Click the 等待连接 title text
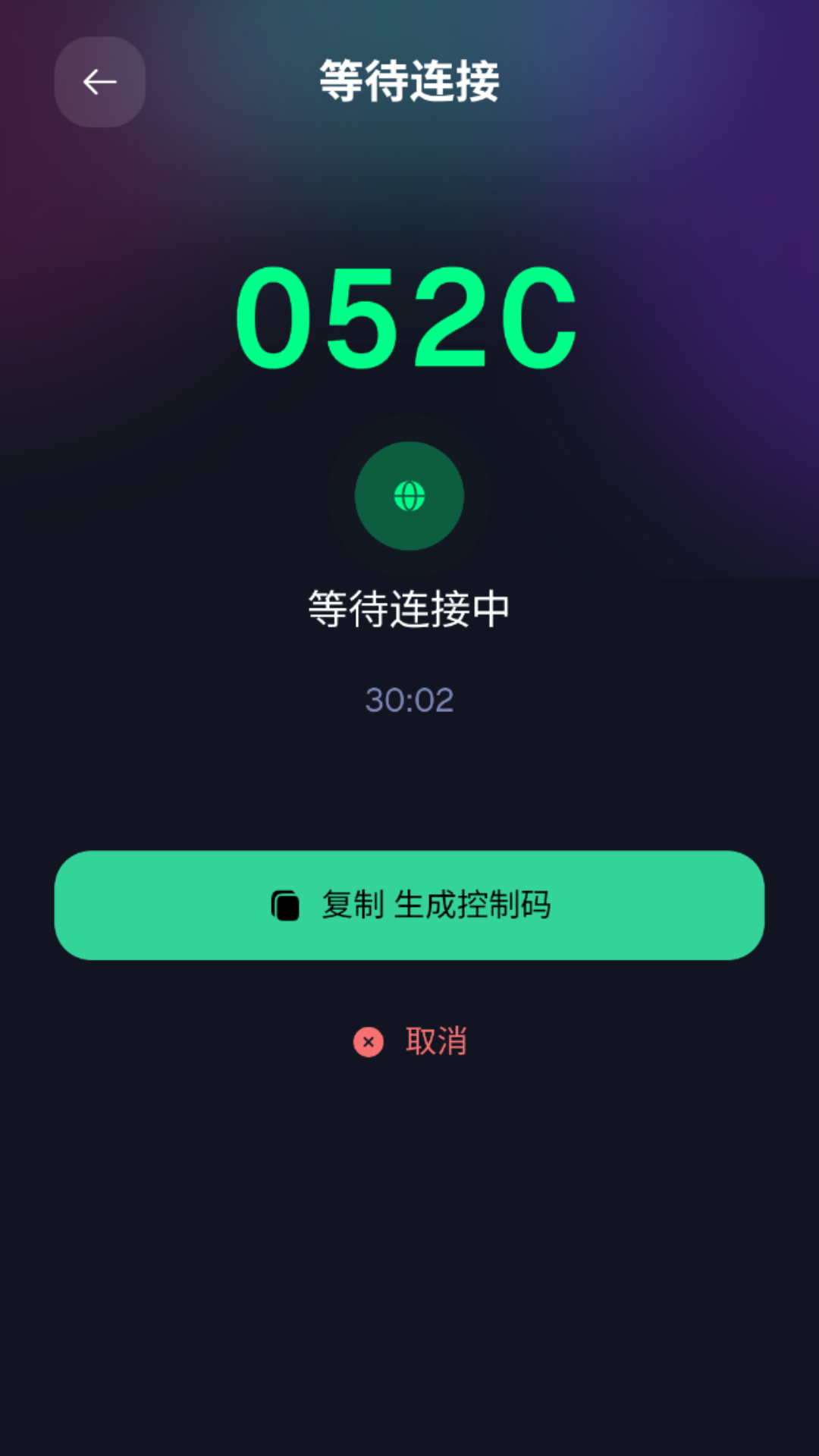The height and width of the screenshot is (1456, 819). 409,81
